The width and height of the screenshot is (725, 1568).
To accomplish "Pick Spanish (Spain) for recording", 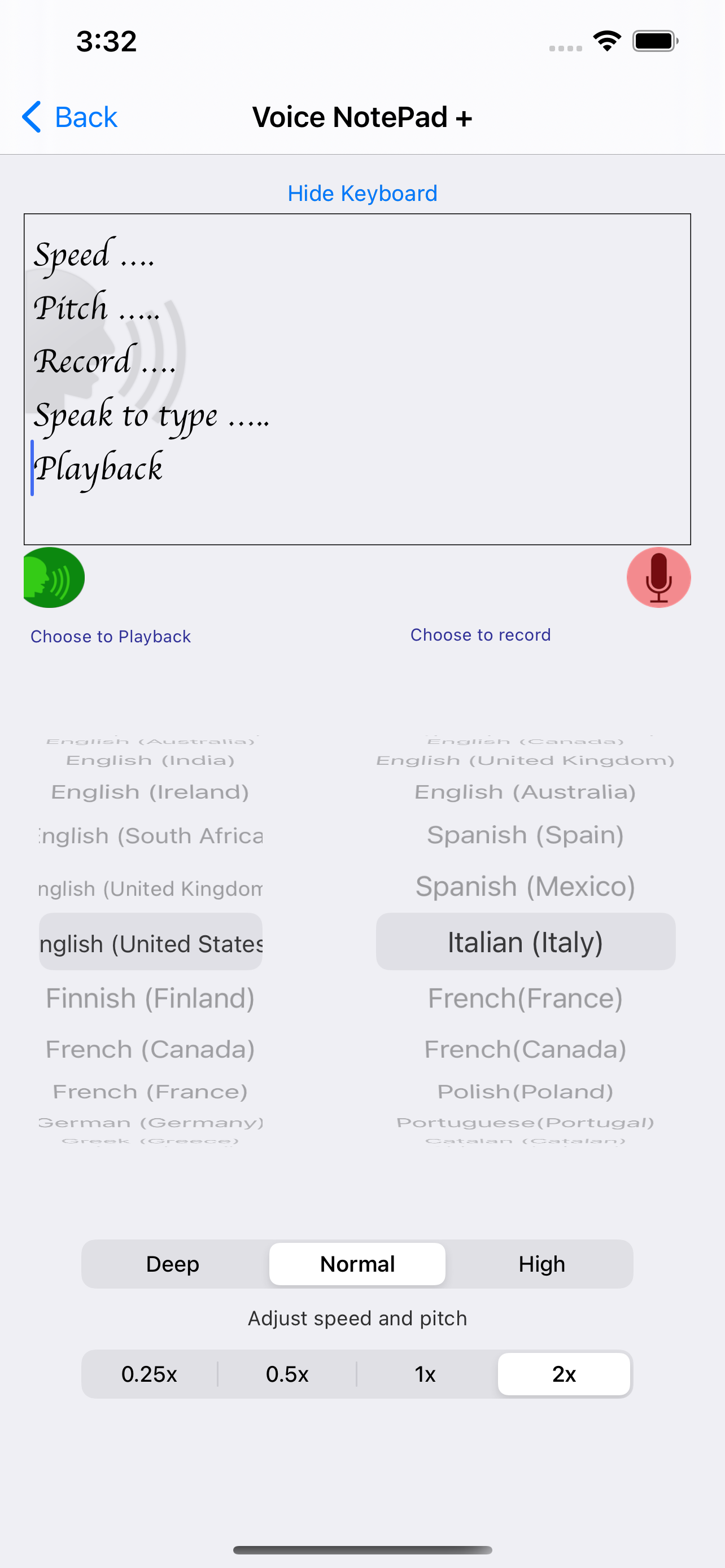I will (x=525, y=835).
